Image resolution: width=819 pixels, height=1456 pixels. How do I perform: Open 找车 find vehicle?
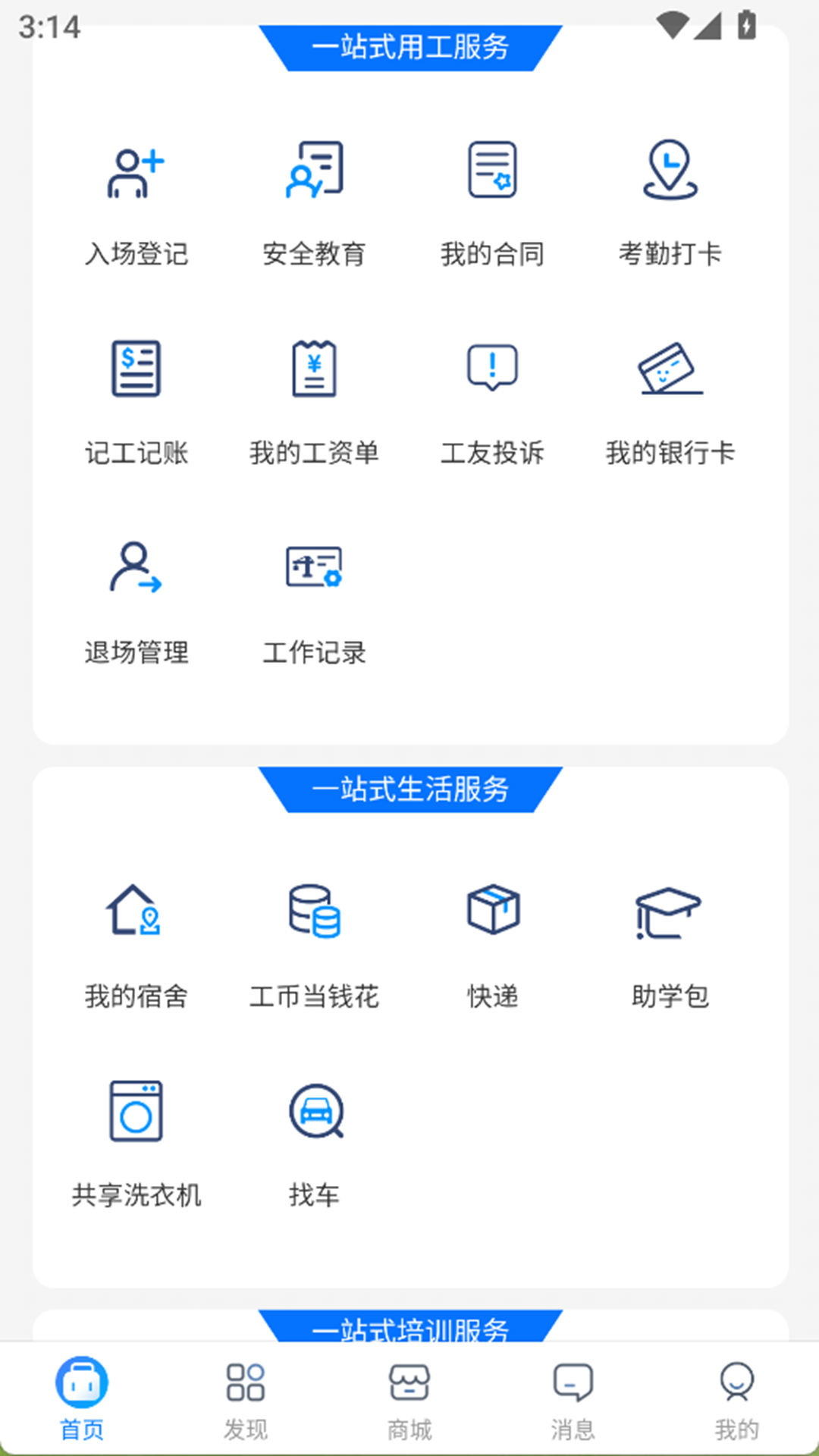click(314, 1141)
